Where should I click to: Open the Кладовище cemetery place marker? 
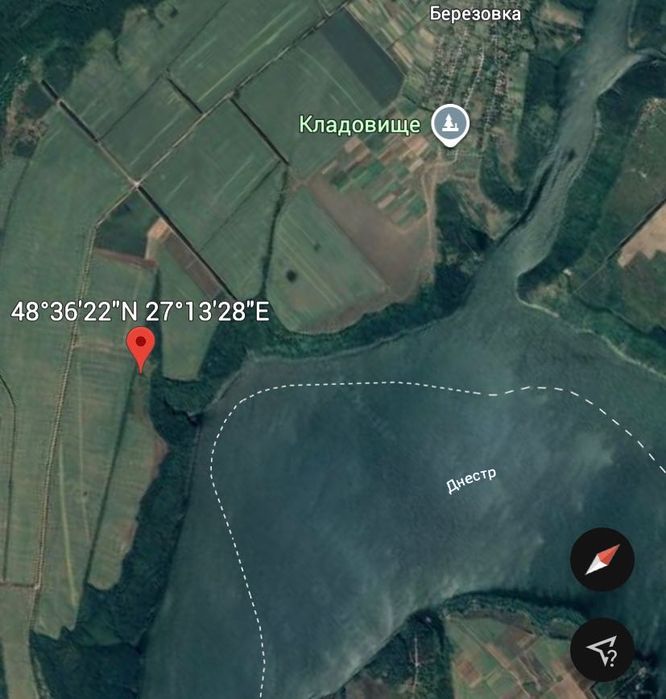click(450, 125)
